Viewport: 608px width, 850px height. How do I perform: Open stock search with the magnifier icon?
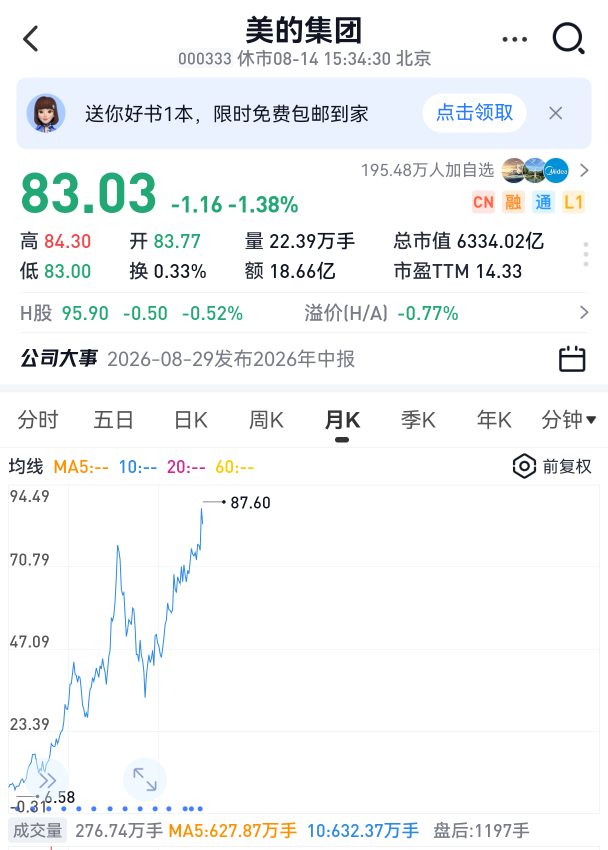568,39
